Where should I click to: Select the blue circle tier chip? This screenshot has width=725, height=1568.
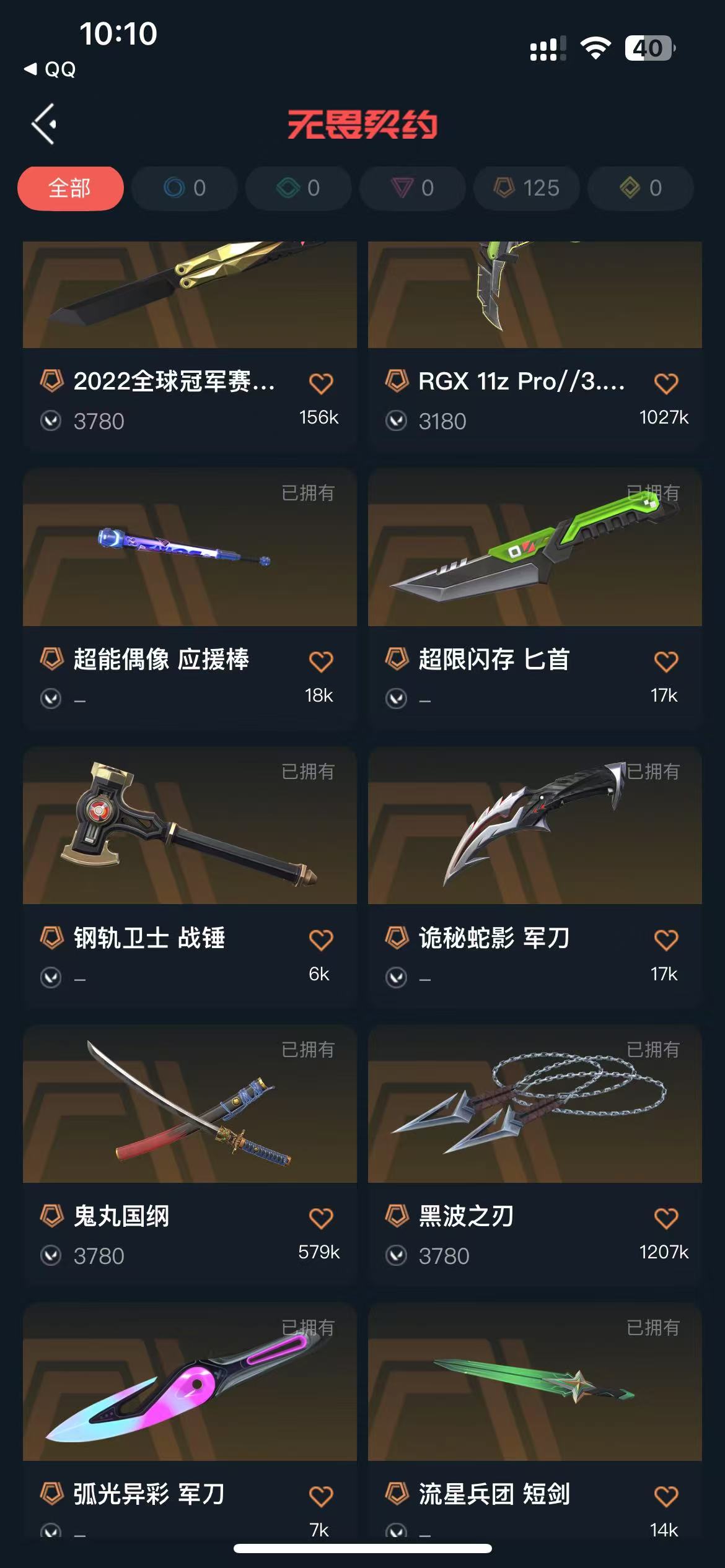pyautogui.click(x=184, y=188)
